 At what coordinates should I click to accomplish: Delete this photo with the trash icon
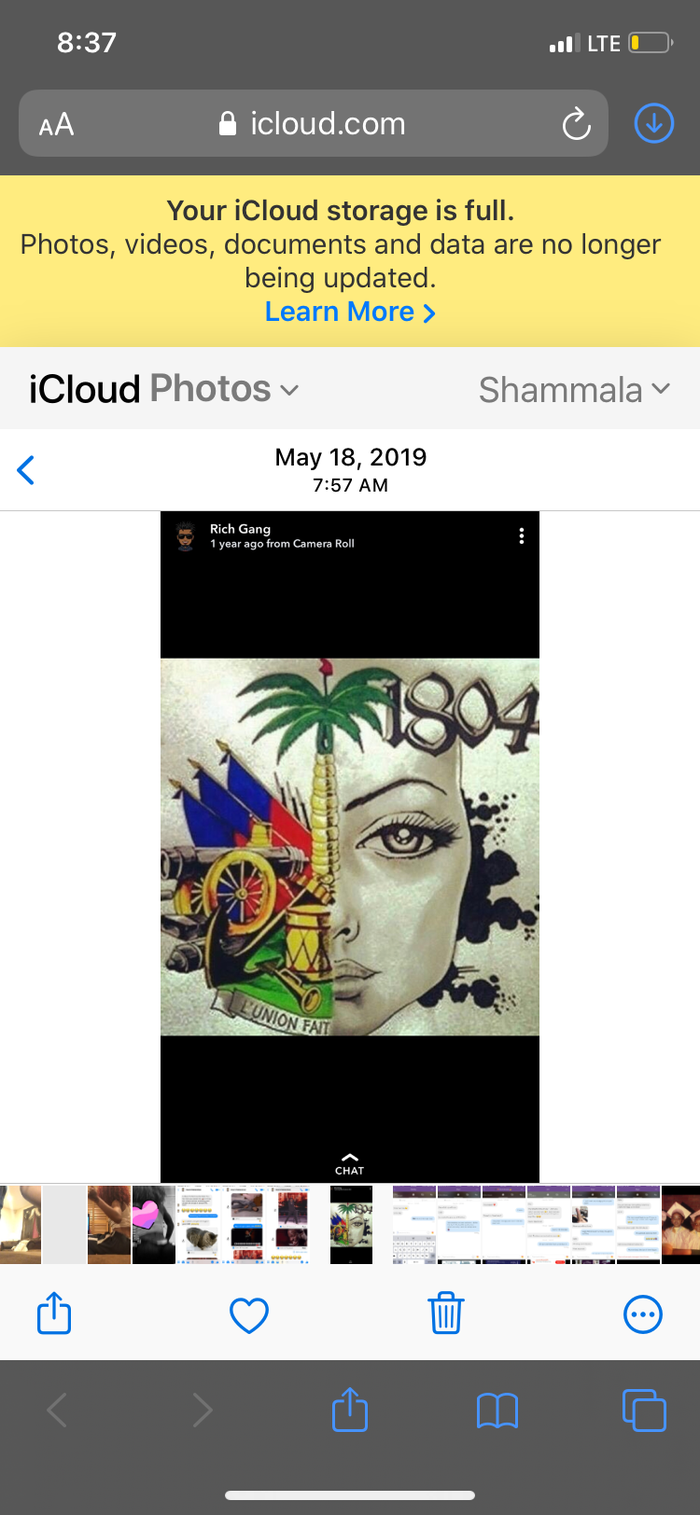446,1314
